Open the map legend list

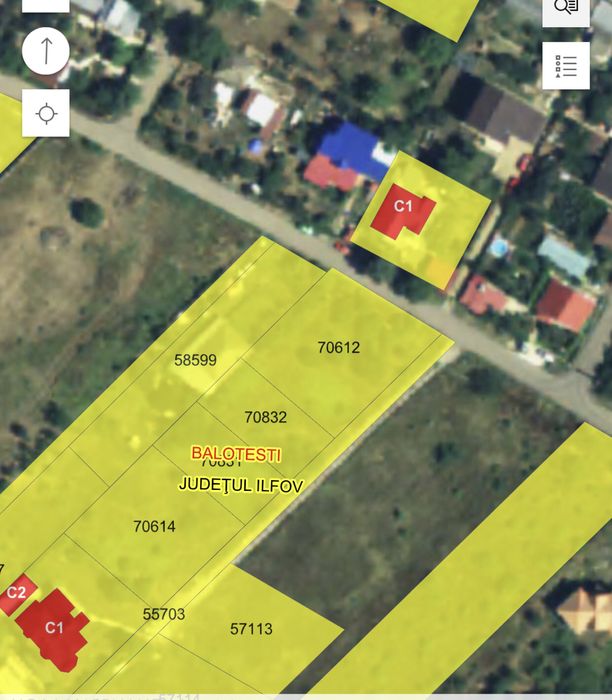(x=566, y=66)
